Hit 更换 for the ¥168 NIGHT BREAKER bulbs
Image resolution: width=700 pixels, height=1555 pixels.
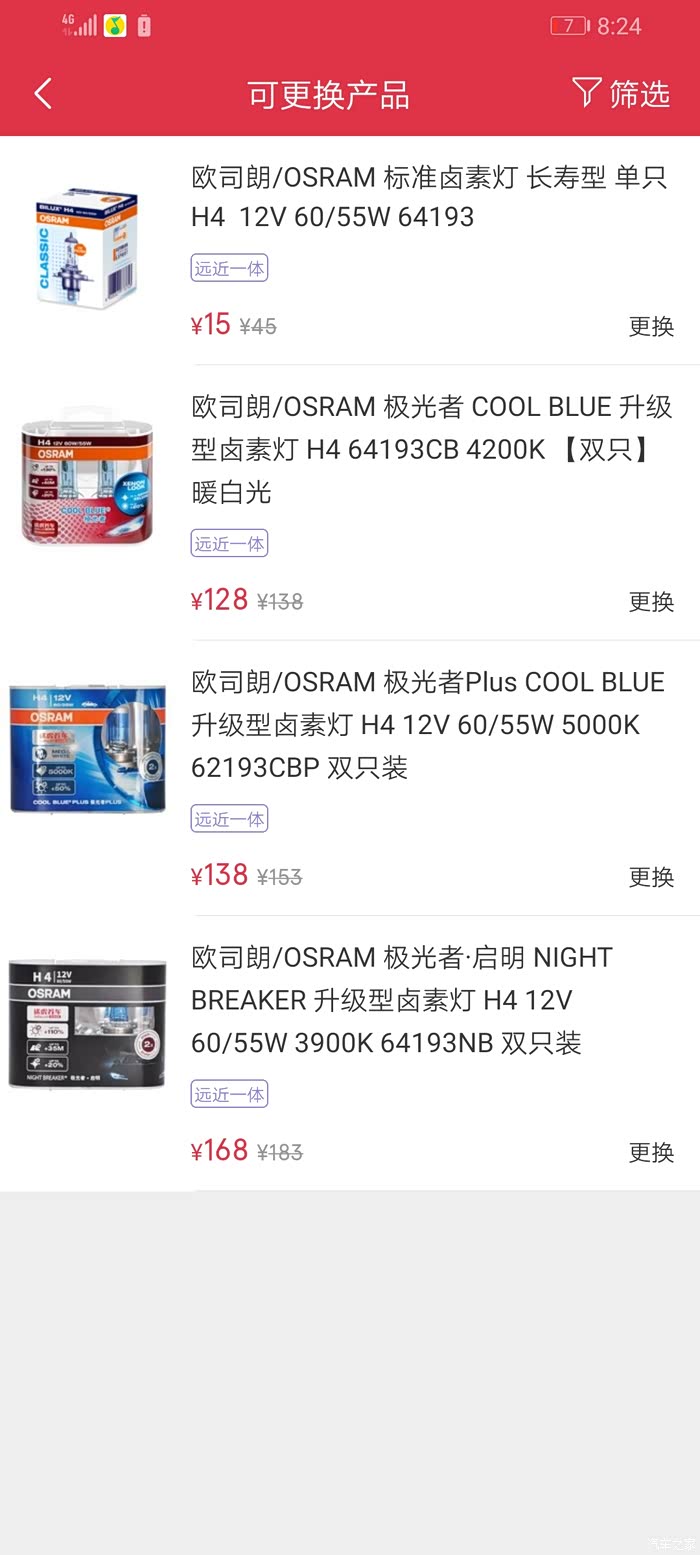(651, 1152)
